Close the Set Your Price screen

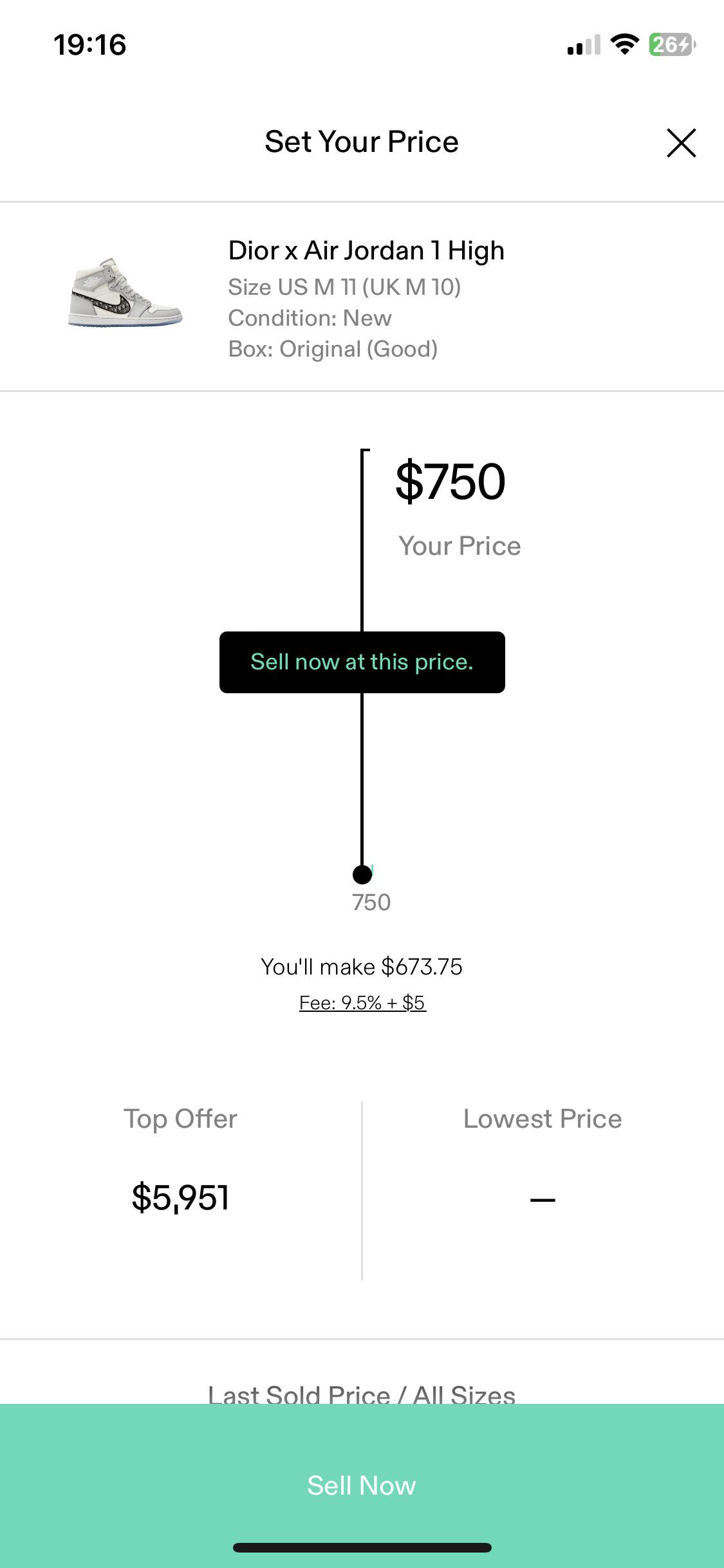(x=680, y=143)
